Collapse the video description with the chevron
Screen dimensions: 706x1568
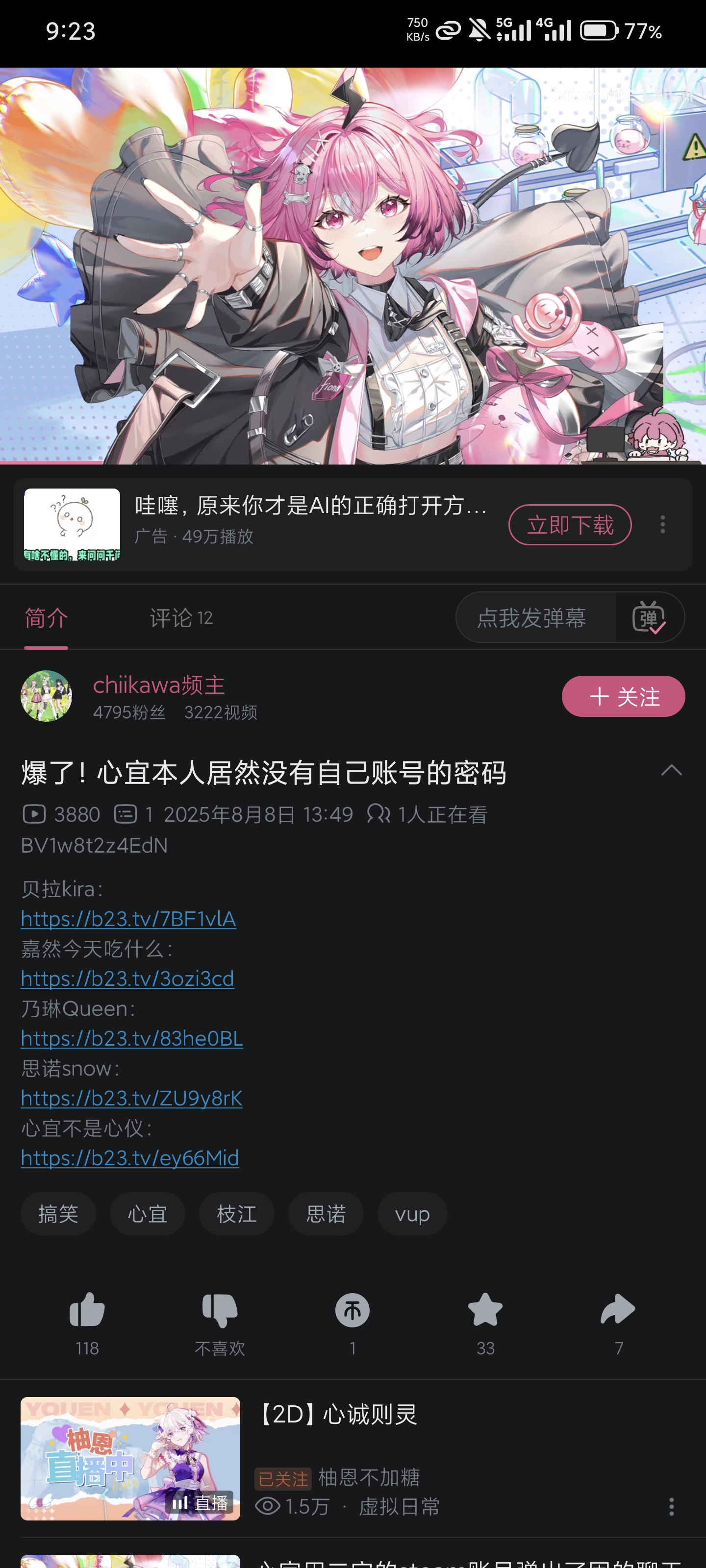point(671,771)
